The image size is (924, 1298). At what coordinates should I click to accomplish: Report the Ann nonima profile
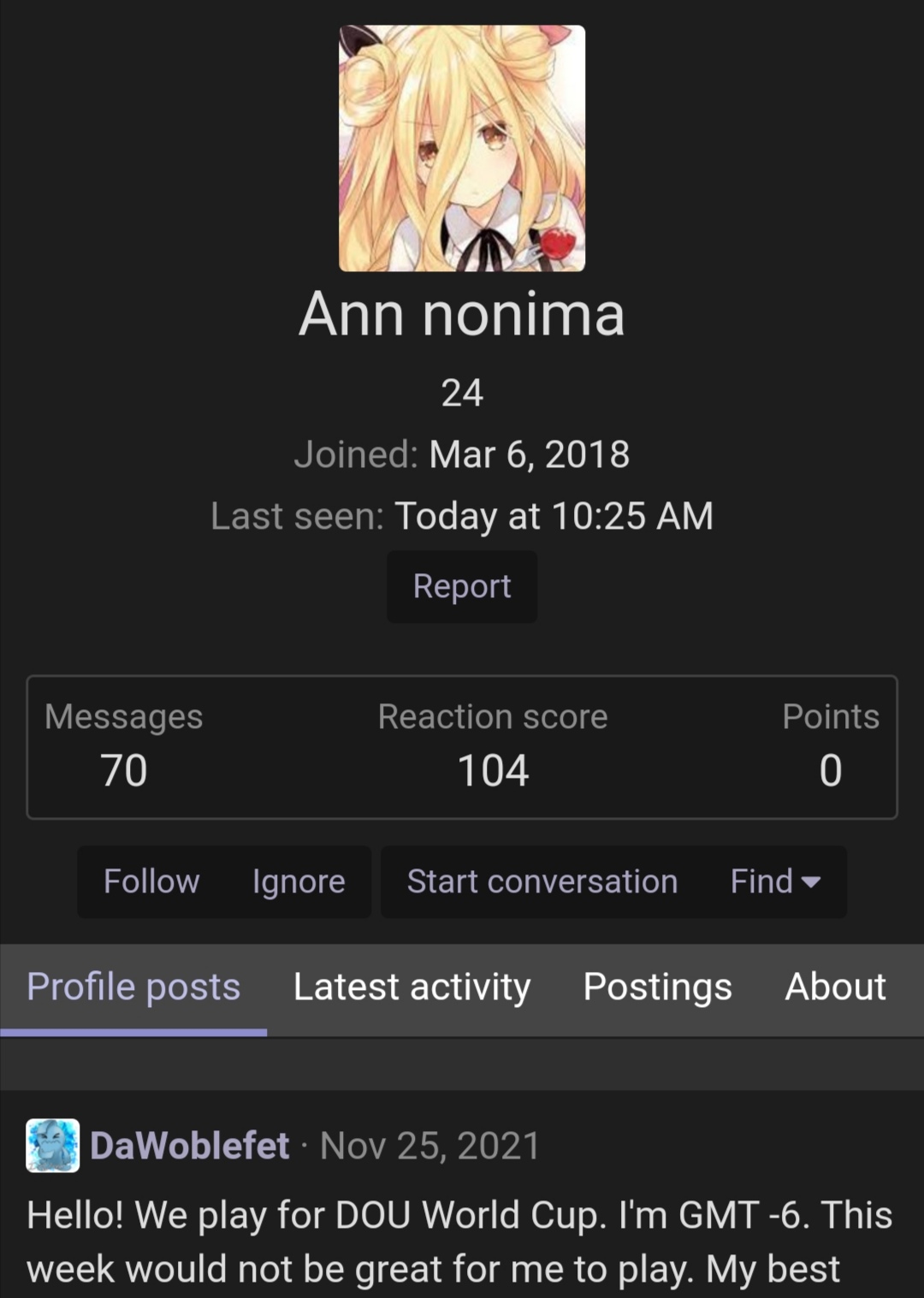[462, 587]
